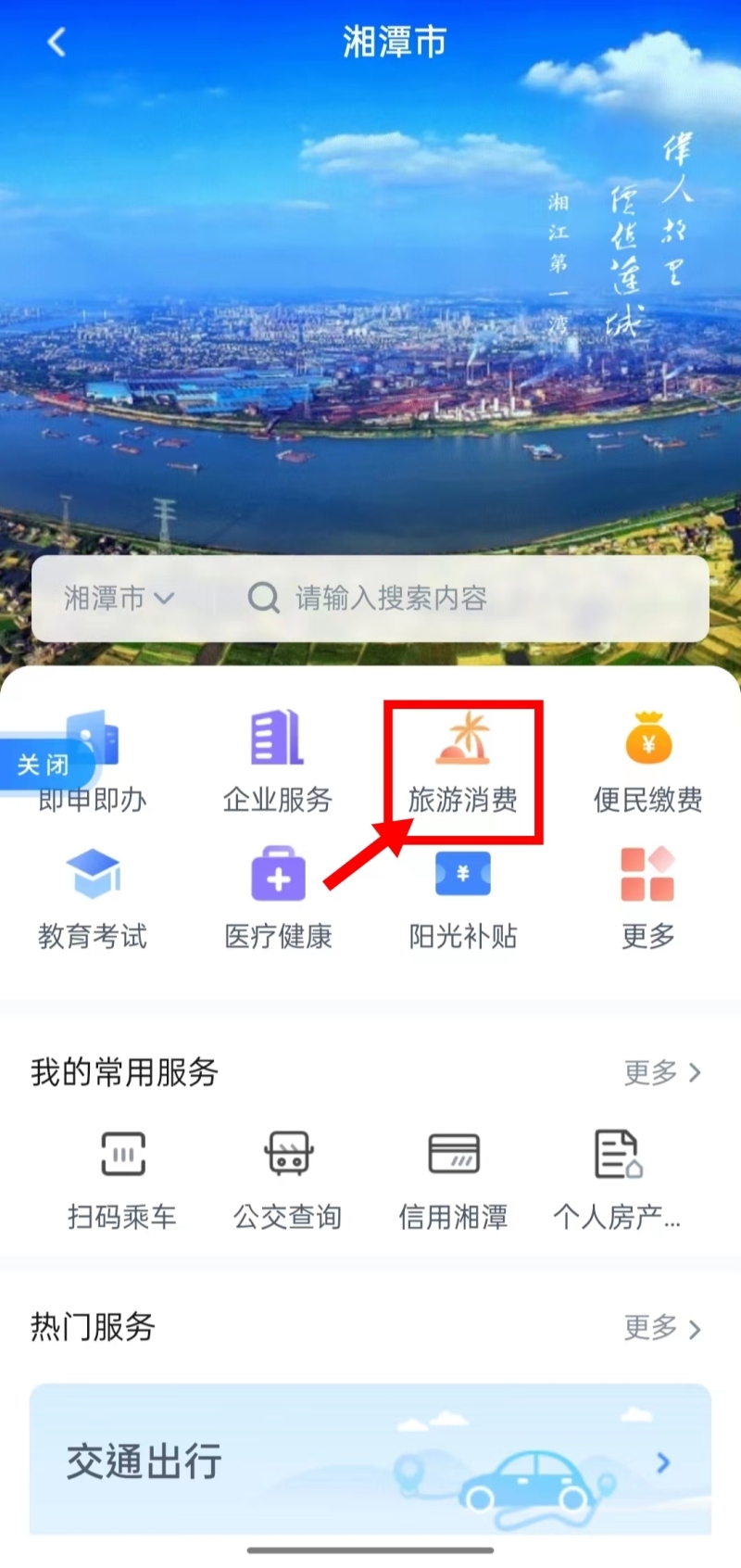Open the 交通出行 card
Viewport: 741px width, 1568px height.
tap(370, 1461)
